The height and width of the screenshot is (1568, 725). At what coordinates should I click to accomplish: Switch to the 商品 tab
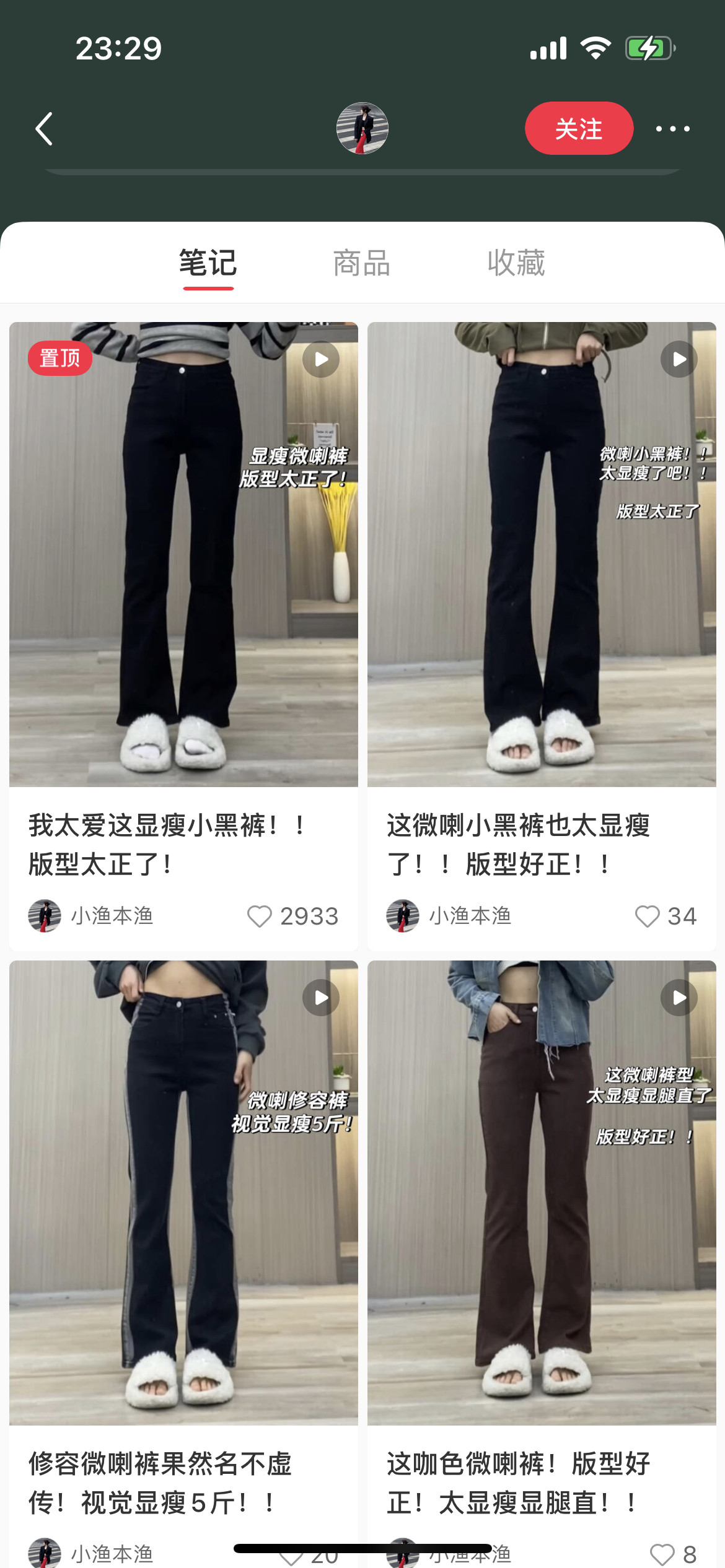(x=361, y=263)
